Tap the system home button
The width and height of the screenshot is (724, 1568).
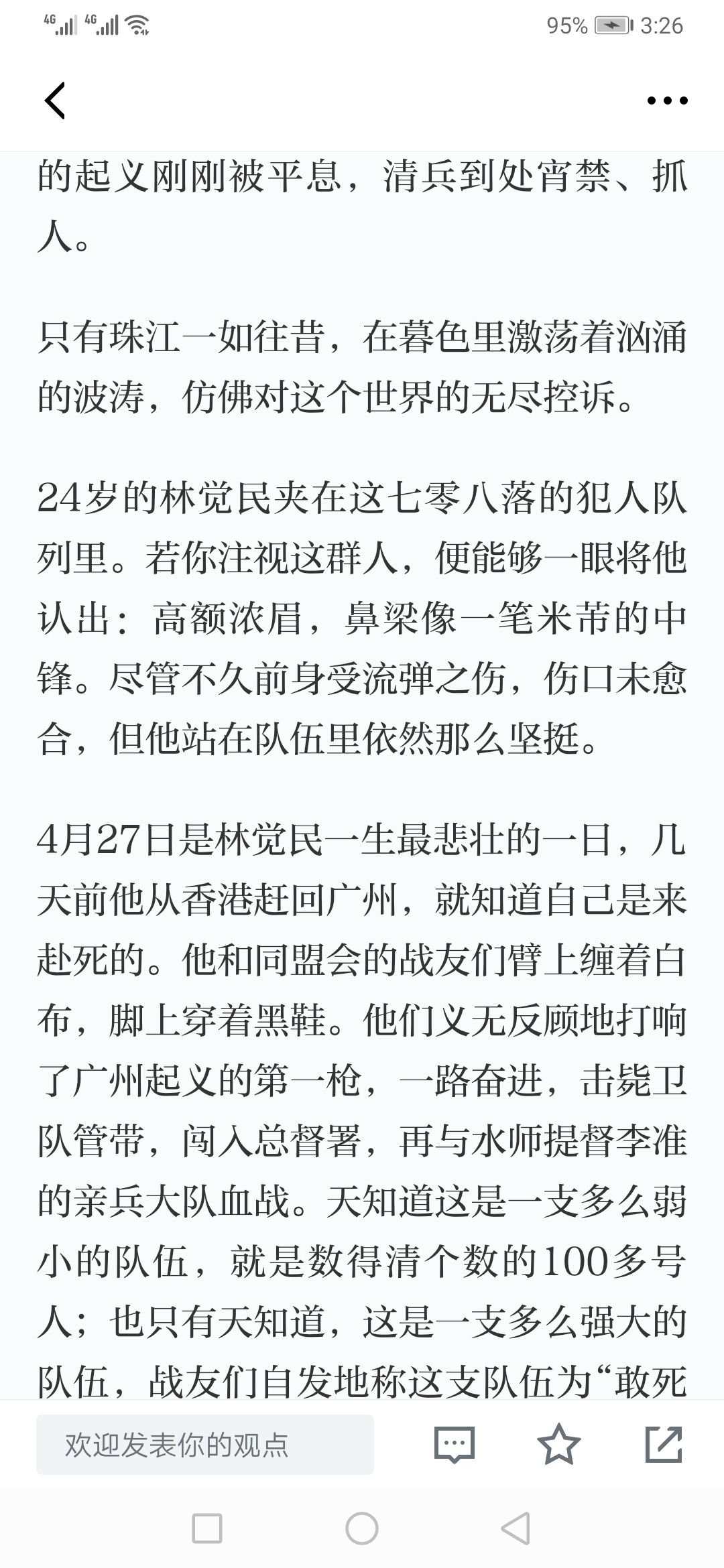coord(362,1529)
